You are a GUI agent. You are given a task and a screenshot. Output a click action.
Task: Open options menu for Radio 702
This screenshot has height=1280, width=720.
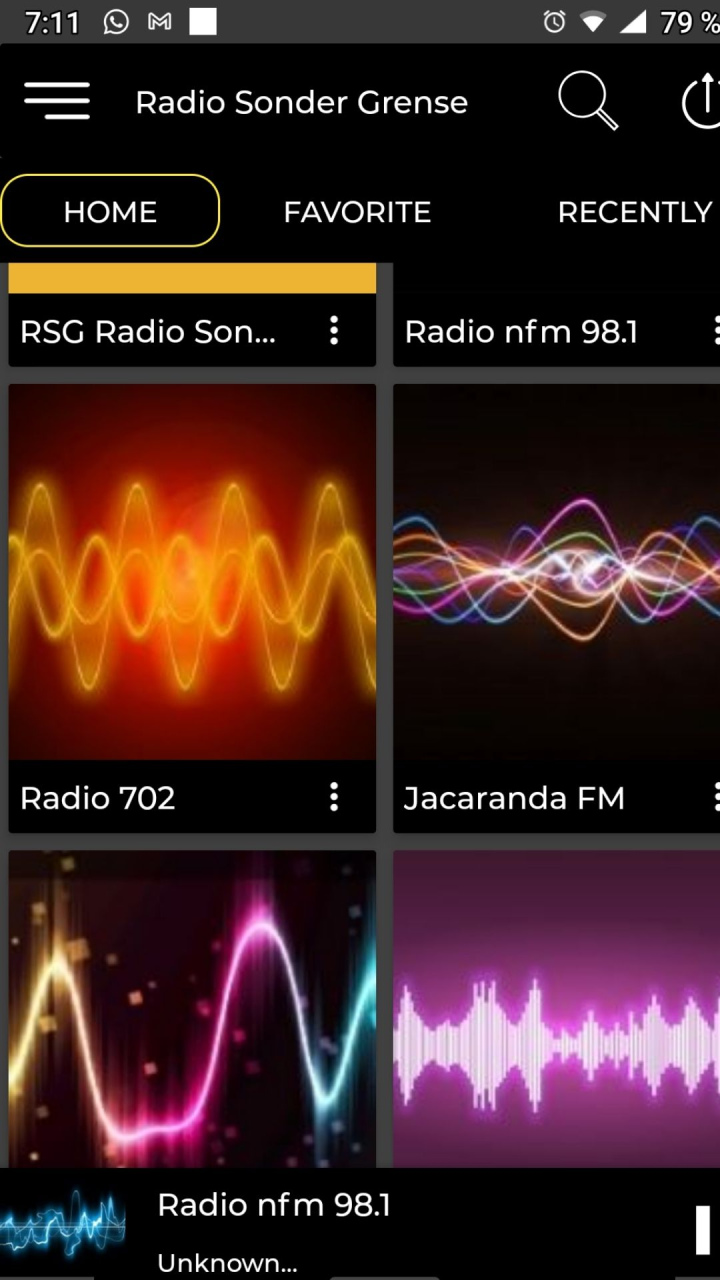pyautogui.click(x=334, y=797)
